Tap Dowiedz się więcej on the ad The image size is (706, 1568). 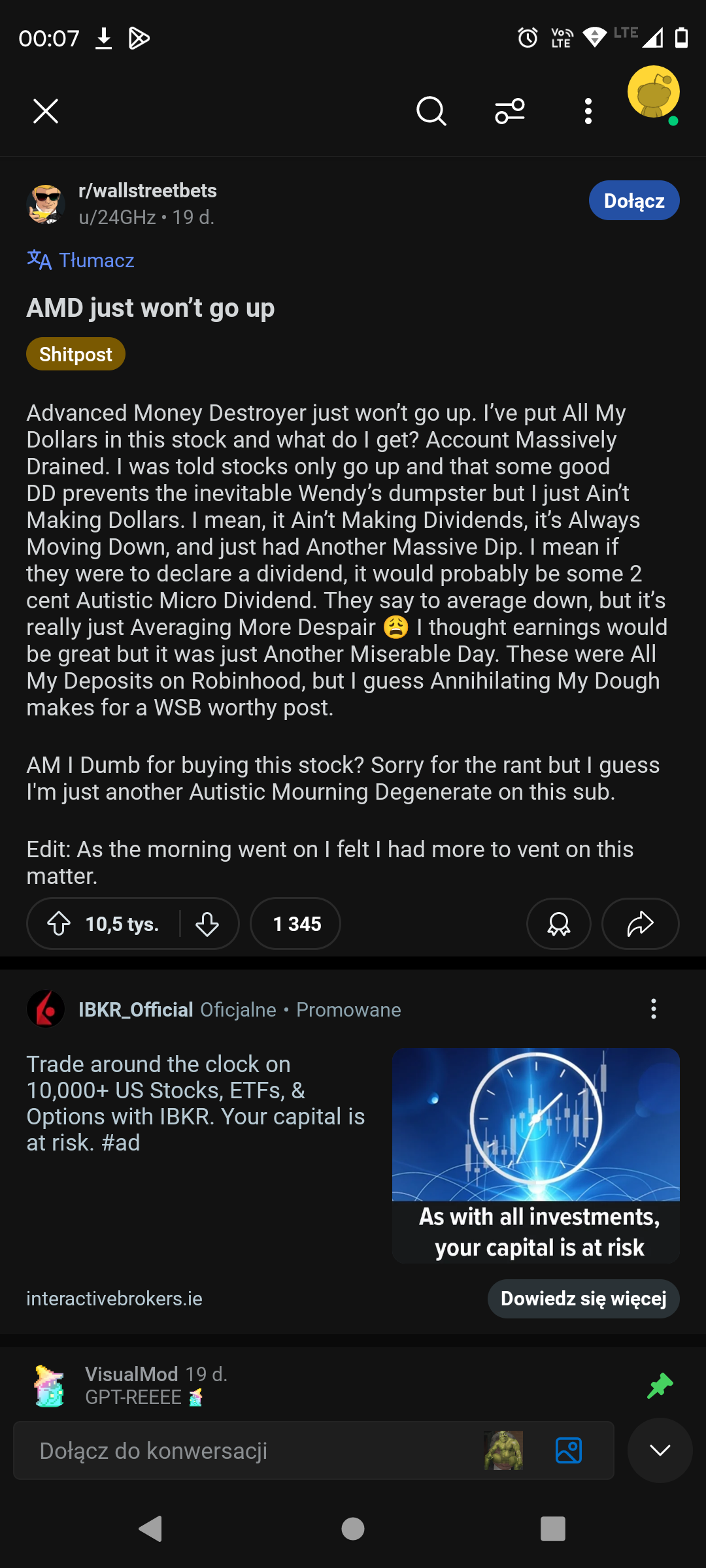[x=583, y=1299]
